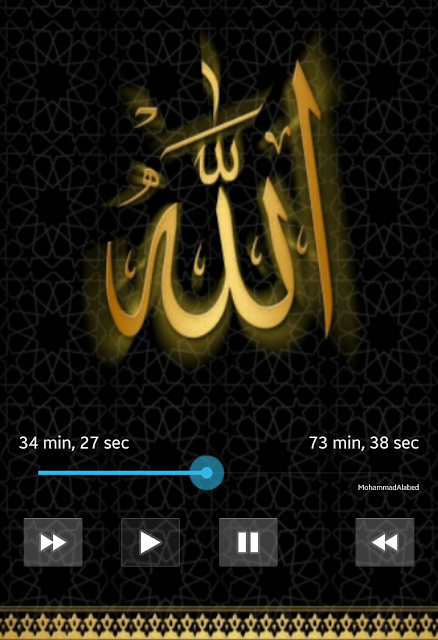Tap the fast-forward double arrow button

(53, 542)
